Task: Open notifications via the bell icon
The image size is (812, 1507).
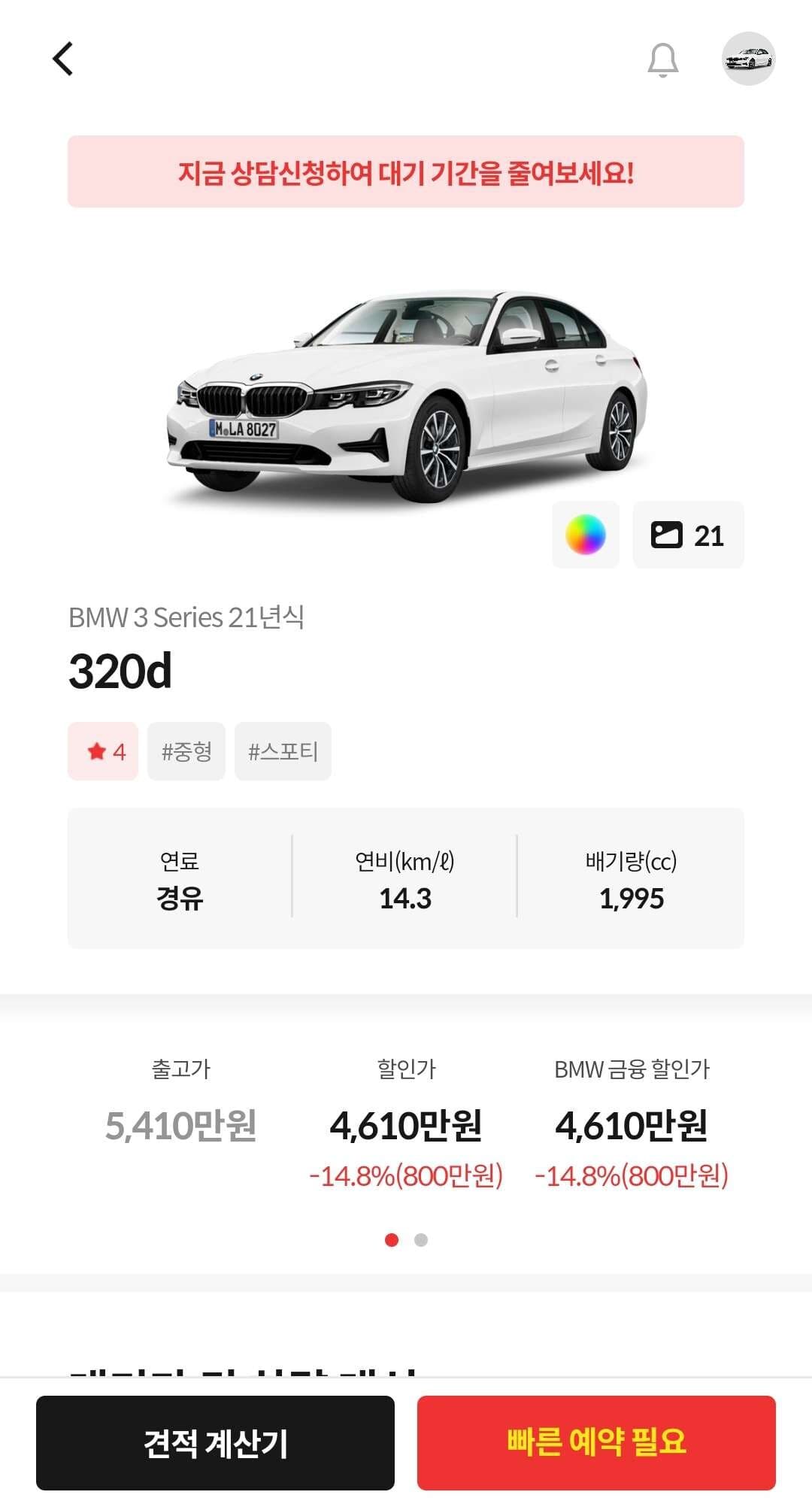Action: click(664, 62)
